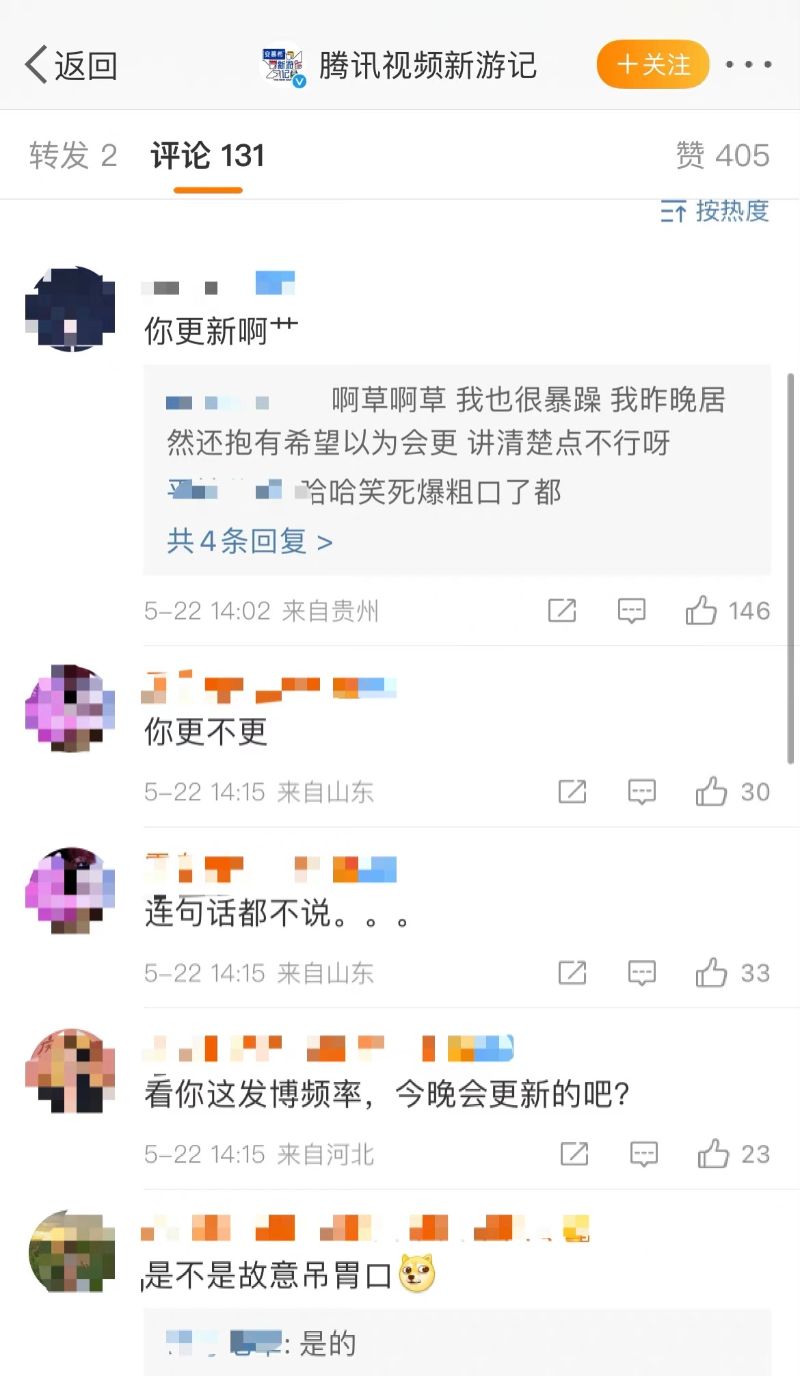Like the comment 今晚会更新的吧
Viewport: 800px width, 1376px height.
point(714,1154)
